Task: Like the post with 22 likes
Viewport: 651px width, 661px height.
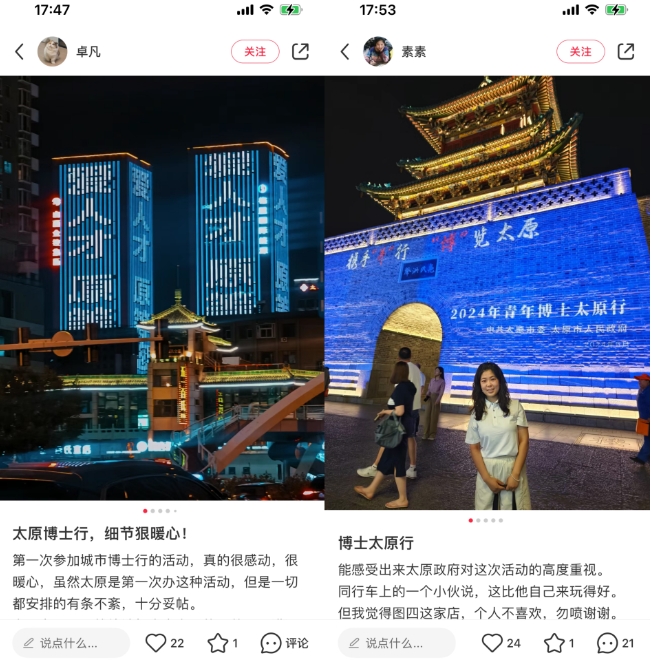Action: (x=156, y=643)
